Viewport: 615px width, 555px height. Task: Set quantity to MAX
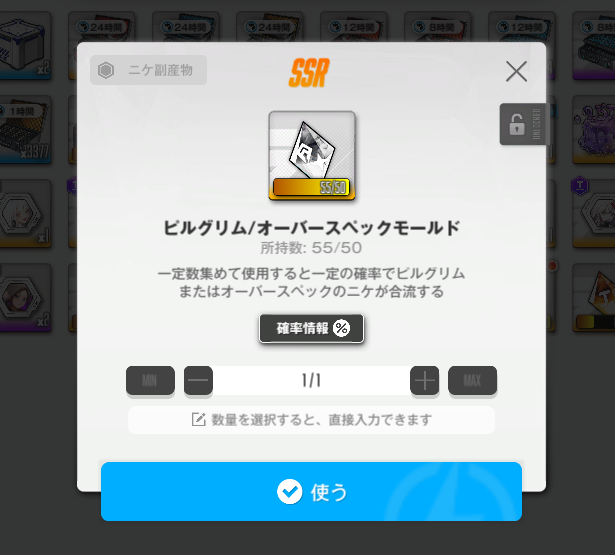point(472,380)
